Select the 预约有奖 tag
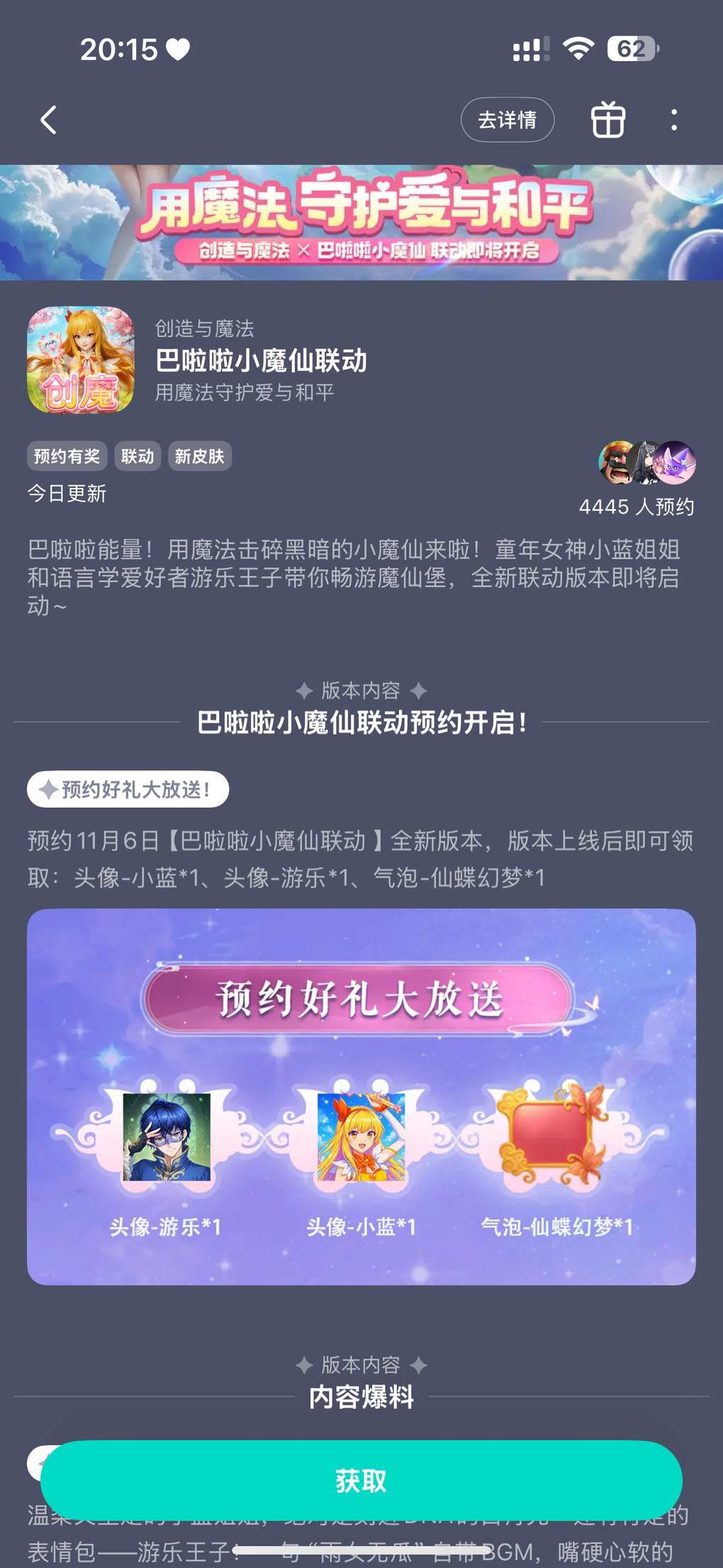Viewport: 723px width, 1568px height. [67, 456]
